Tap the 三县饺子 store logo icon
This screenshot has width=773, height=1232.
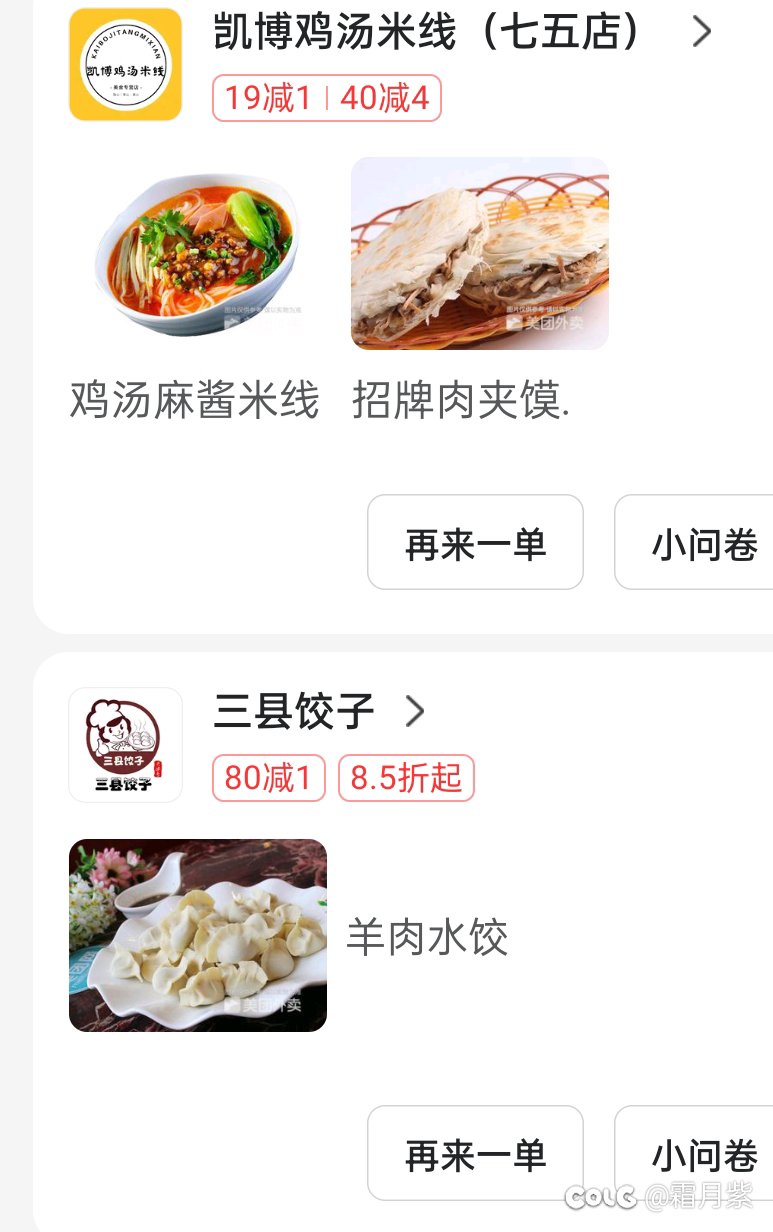[x=125, y=744]
